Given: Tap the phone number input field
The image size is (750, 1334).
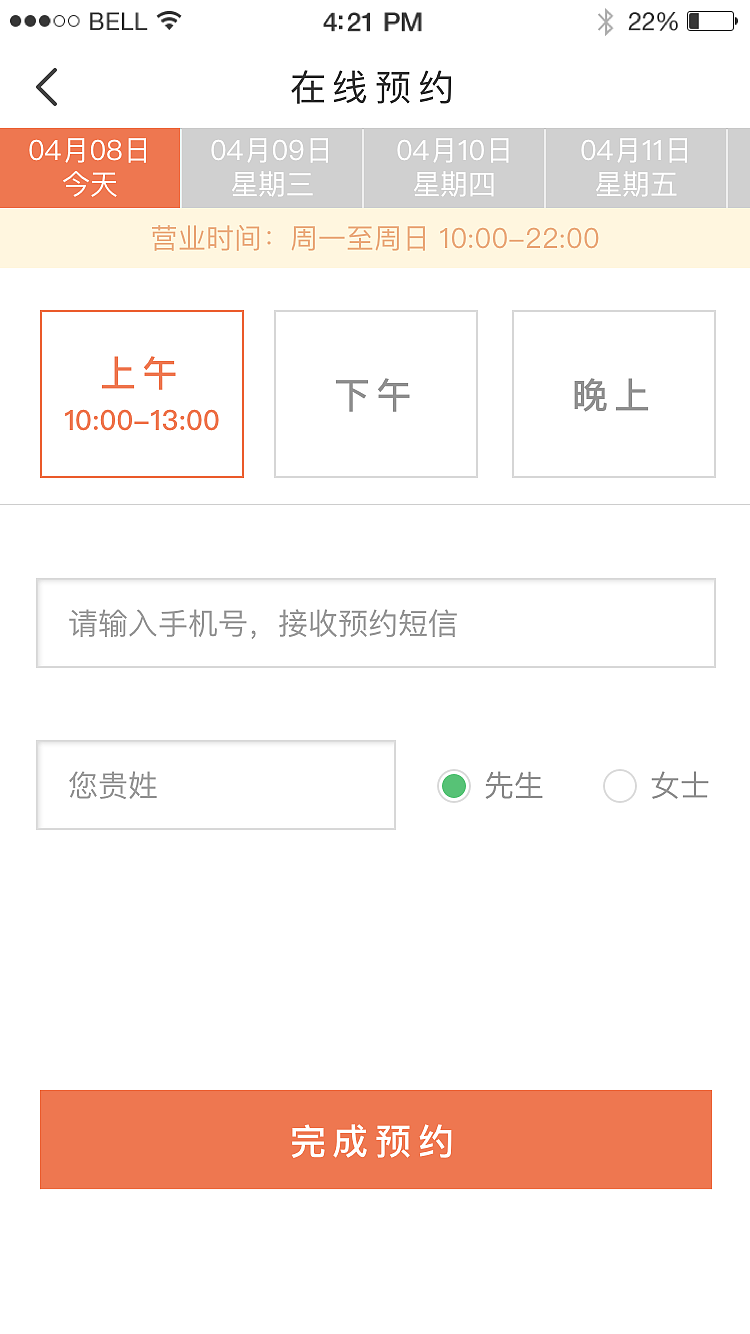Looking at the screenshot, I should point(375,623).
